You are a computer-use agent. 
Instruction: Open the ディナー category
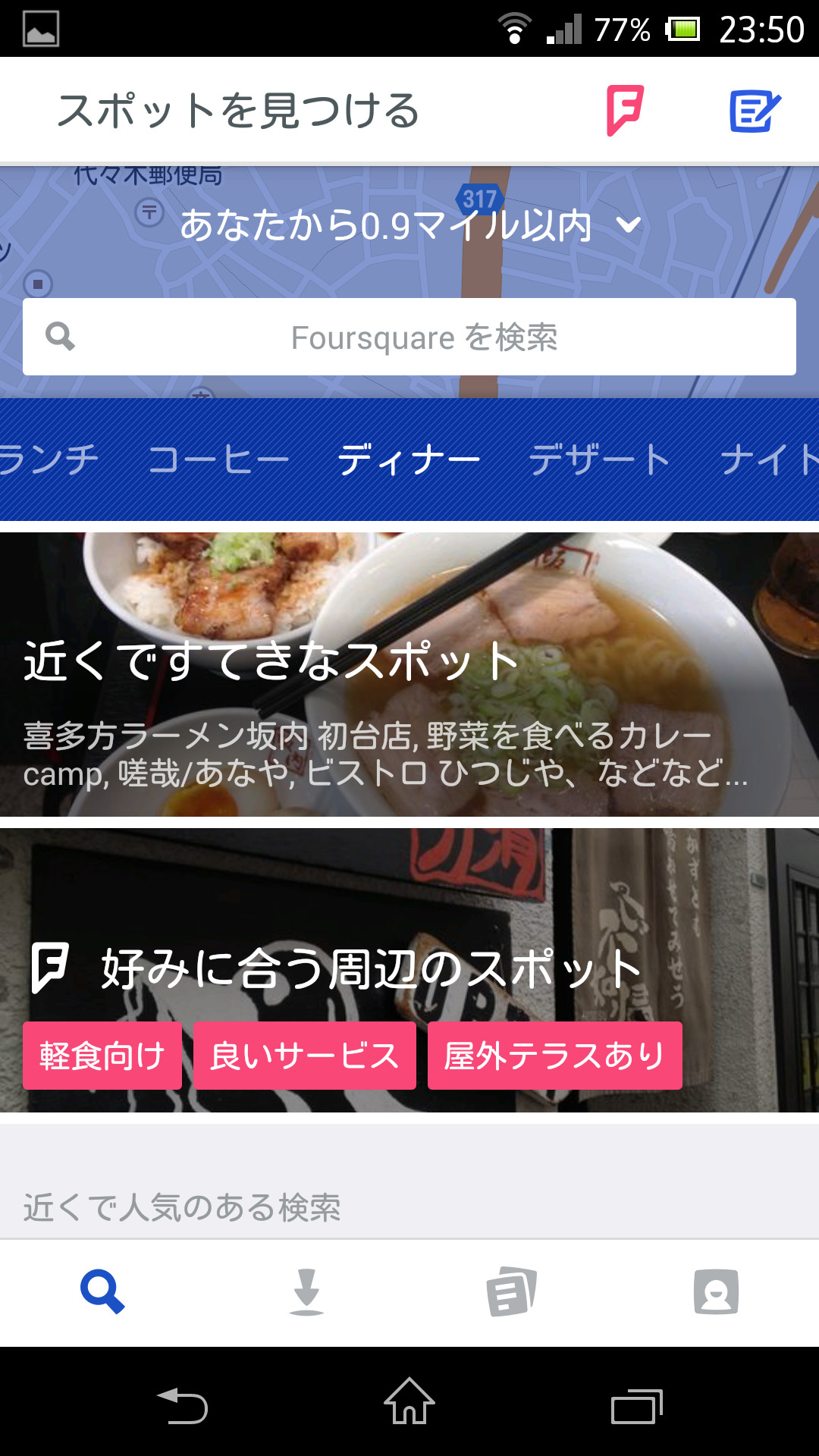point(410,457)
